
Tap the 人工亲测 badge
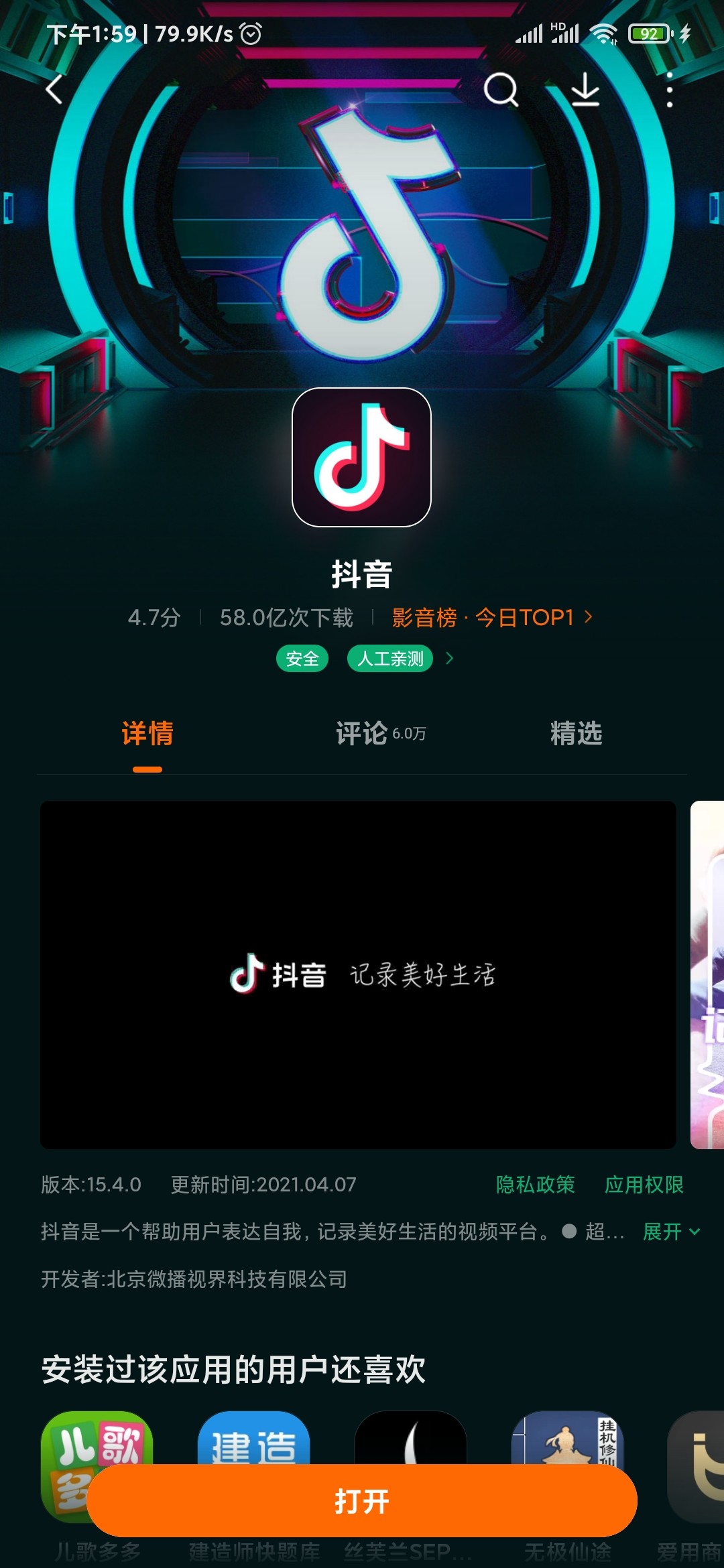(x=390, y=659)
